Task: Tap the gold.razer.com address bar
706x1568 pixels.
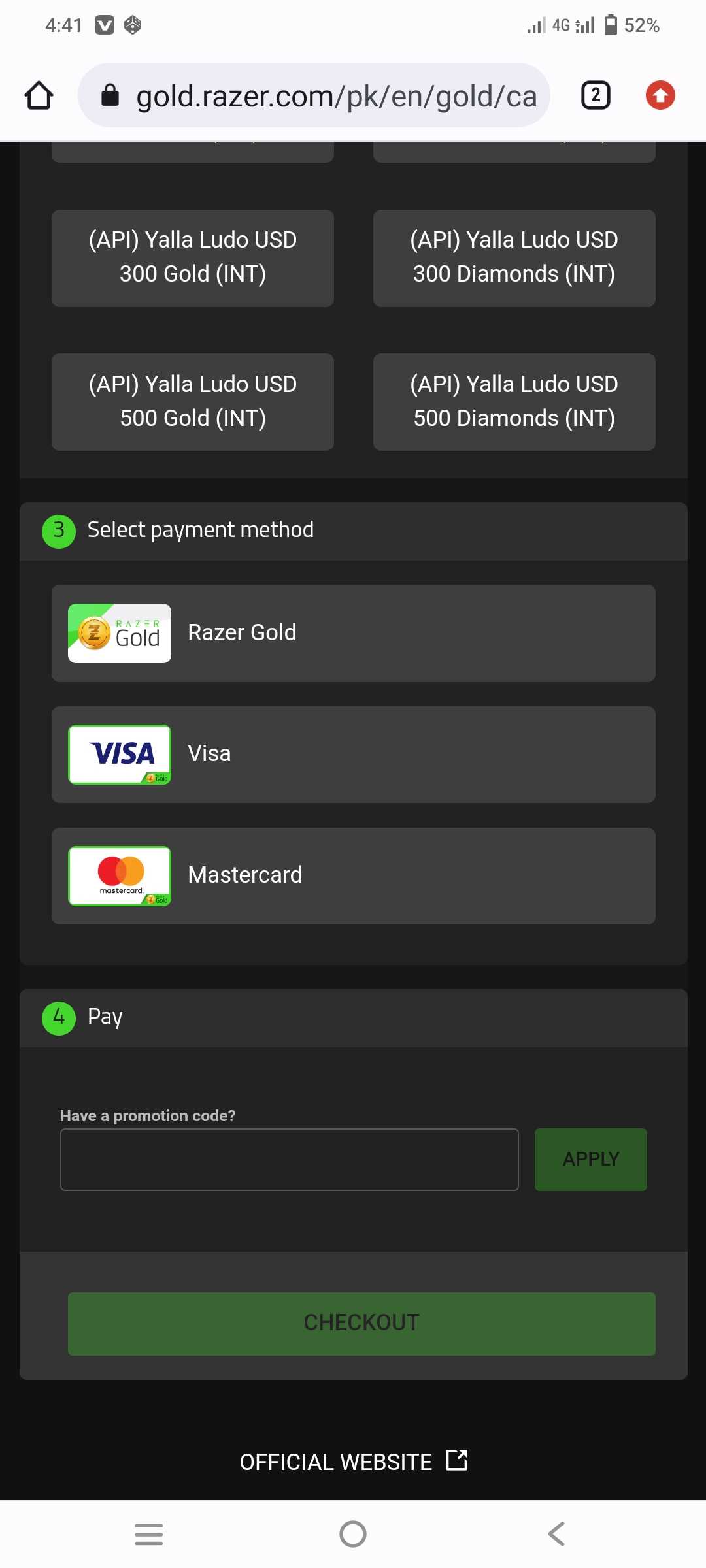Action: click(x=314, y=95)
